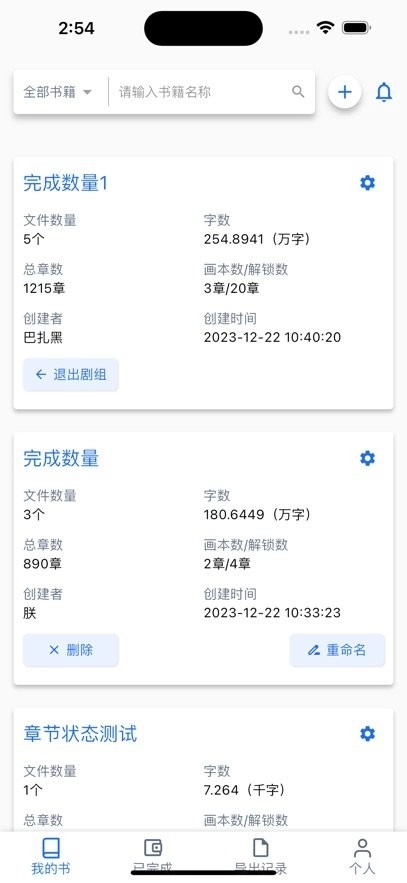Tap 退出剧组 on 完成数量1 card
The image size is (407, 883).
click(71, 374)
